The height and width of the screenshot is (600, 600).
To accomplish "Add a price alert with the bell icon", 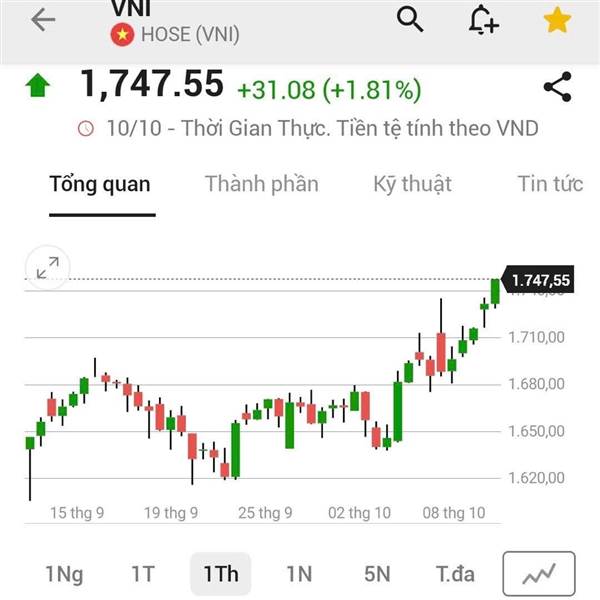I will pyautogui.click(x=483, y=20).
